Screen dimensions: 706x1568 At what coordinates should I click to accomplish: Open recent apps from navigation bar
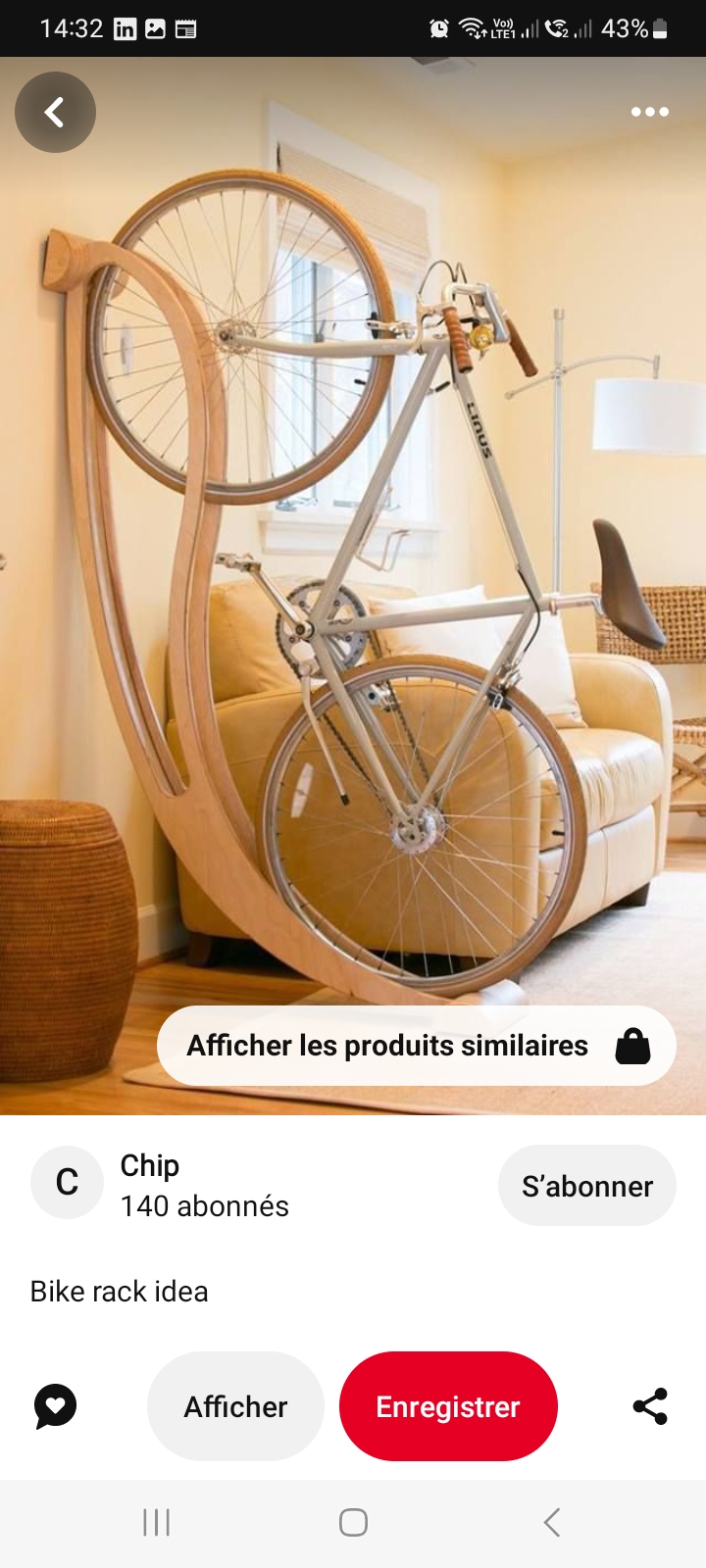pyautogui.click(x=156, y=1522)
